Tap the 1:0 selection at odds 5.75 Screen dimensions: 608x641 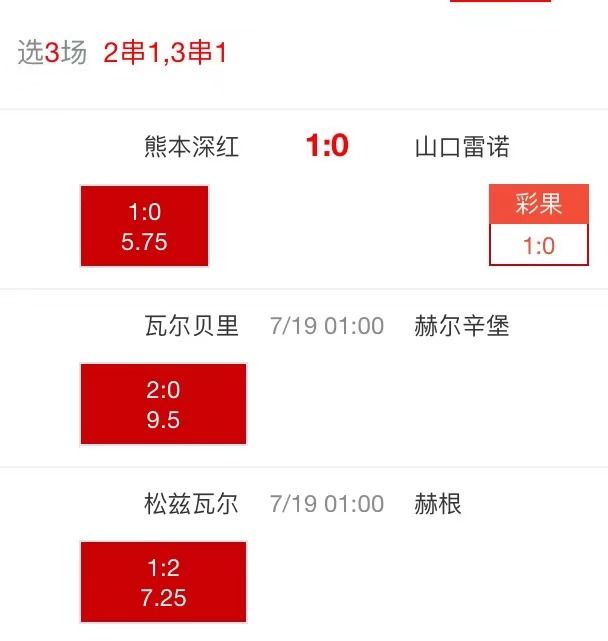144,227
